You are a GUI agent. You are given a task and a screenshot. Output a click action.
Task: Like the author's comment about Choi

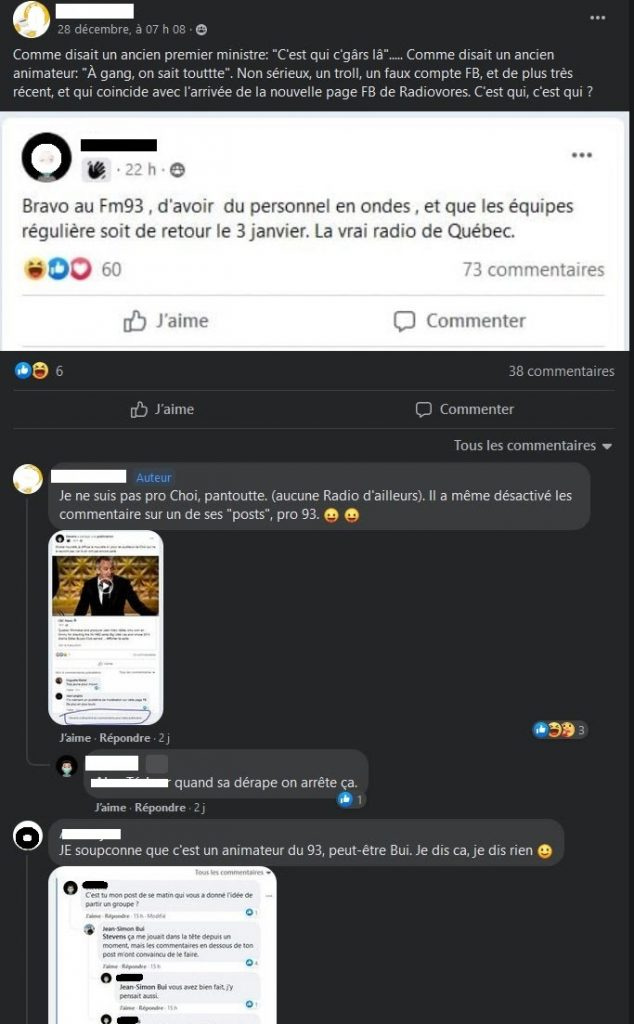pos(74,738)
